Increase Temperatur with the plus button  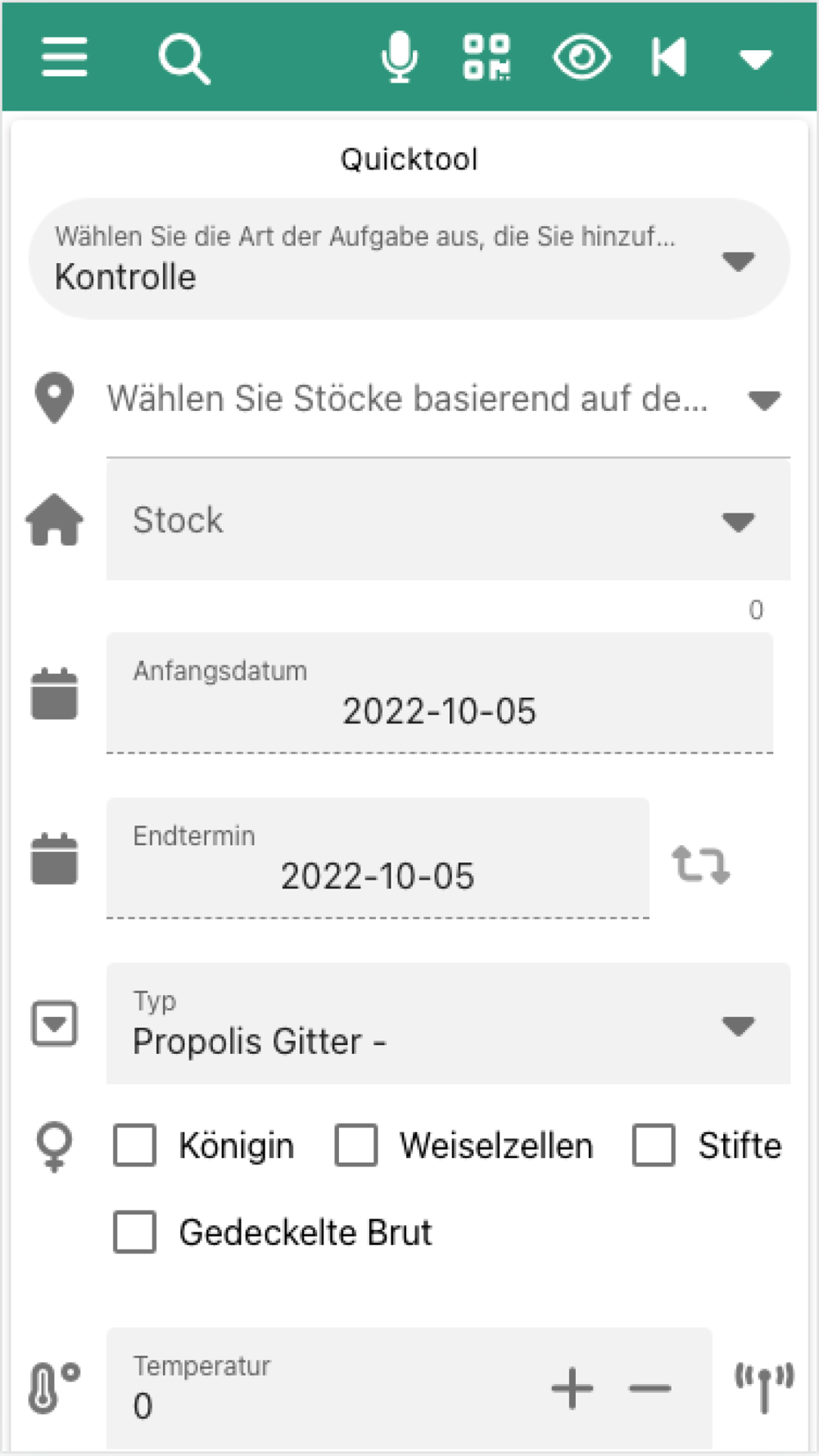572,1388
